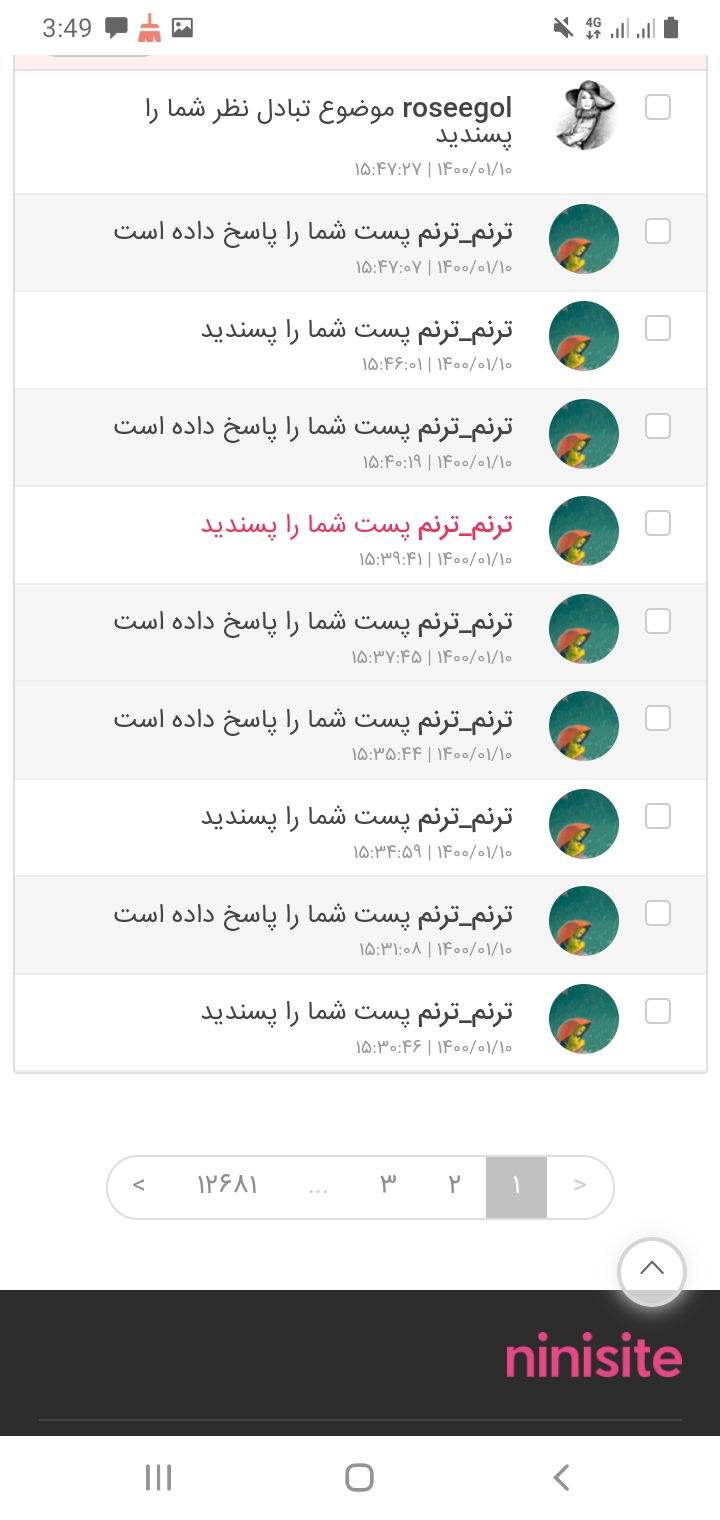
Task: Tap the next page arrow beside 12681
Action: [139, 1186]
